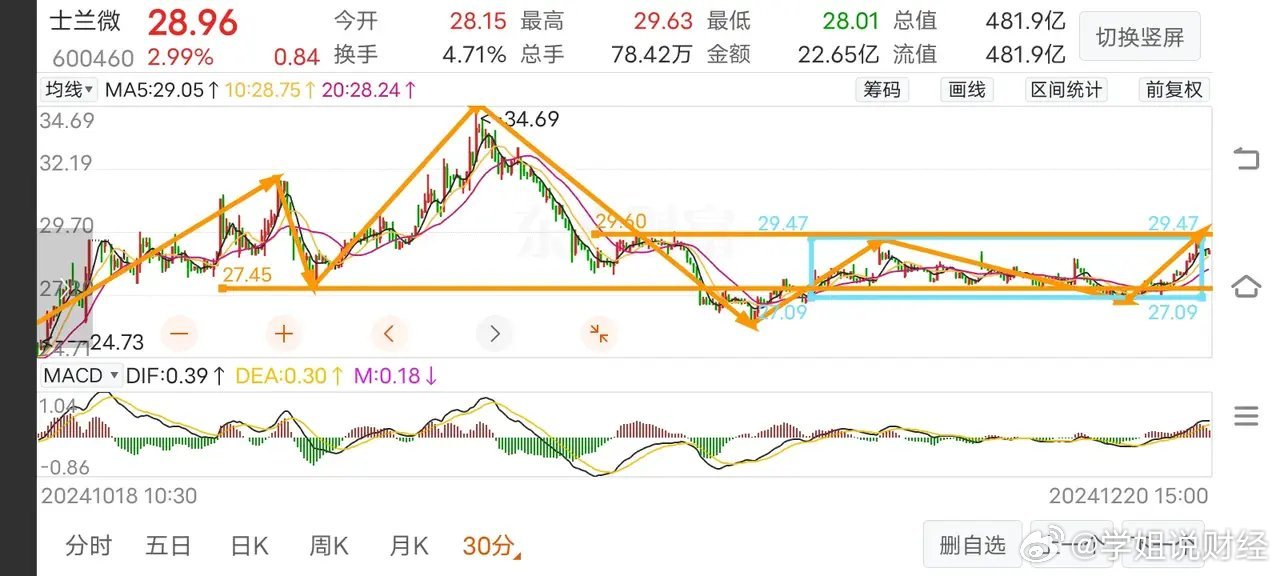The image size is (1280, 576).
Task: Move chart left with the left arrow
Action: tap(389, 333)
